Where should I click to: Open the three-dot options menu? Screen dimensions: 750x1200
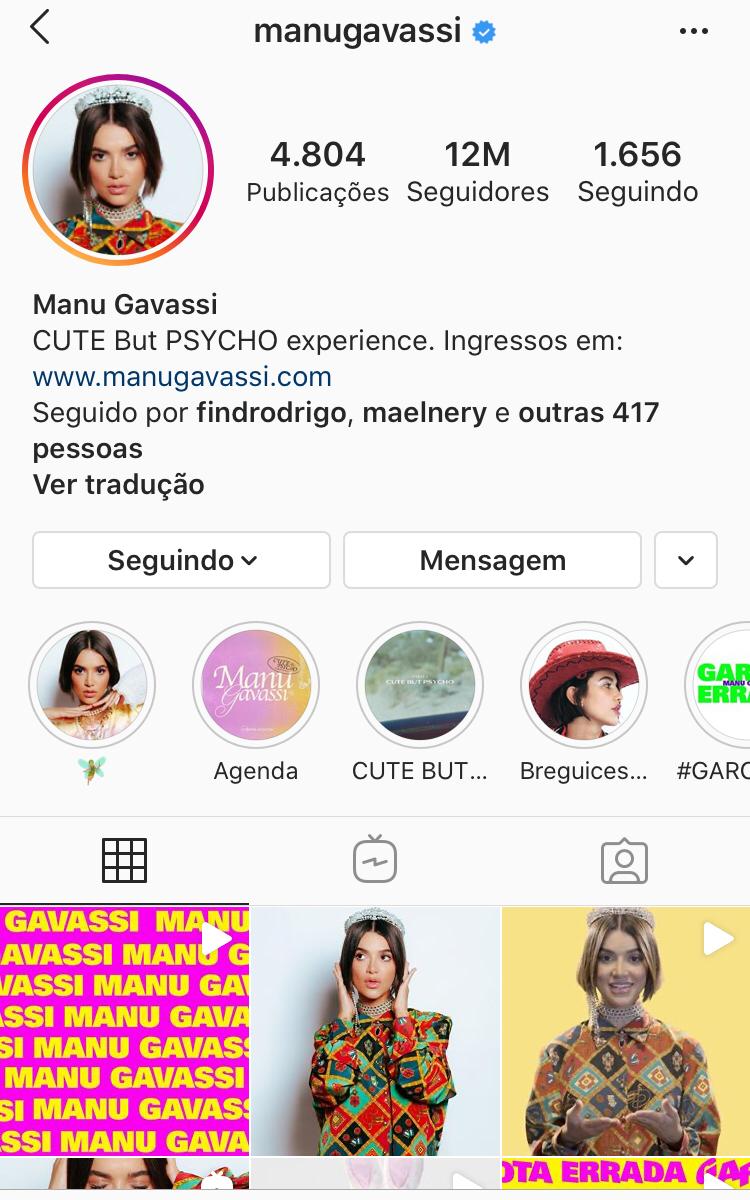click(x=693, y=32)
